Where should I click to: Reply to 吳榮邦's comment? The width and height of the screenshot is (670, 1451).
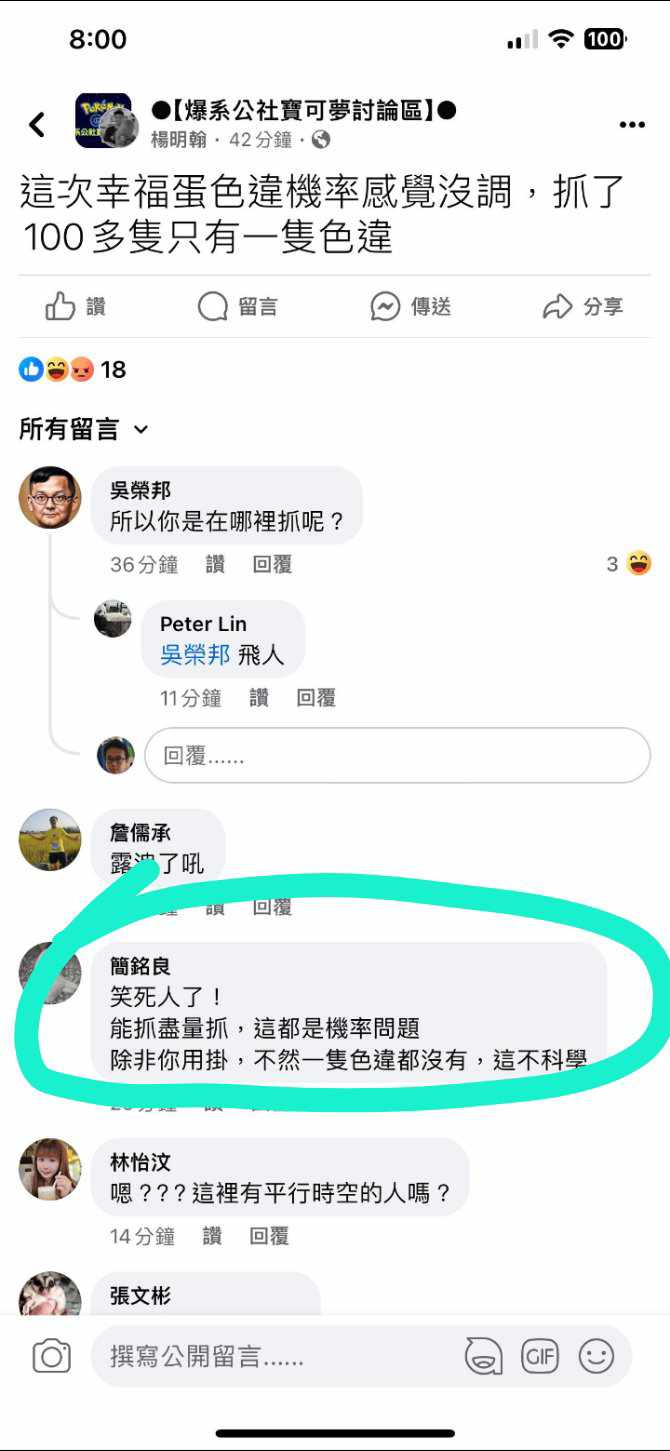[x=272, y=565]
